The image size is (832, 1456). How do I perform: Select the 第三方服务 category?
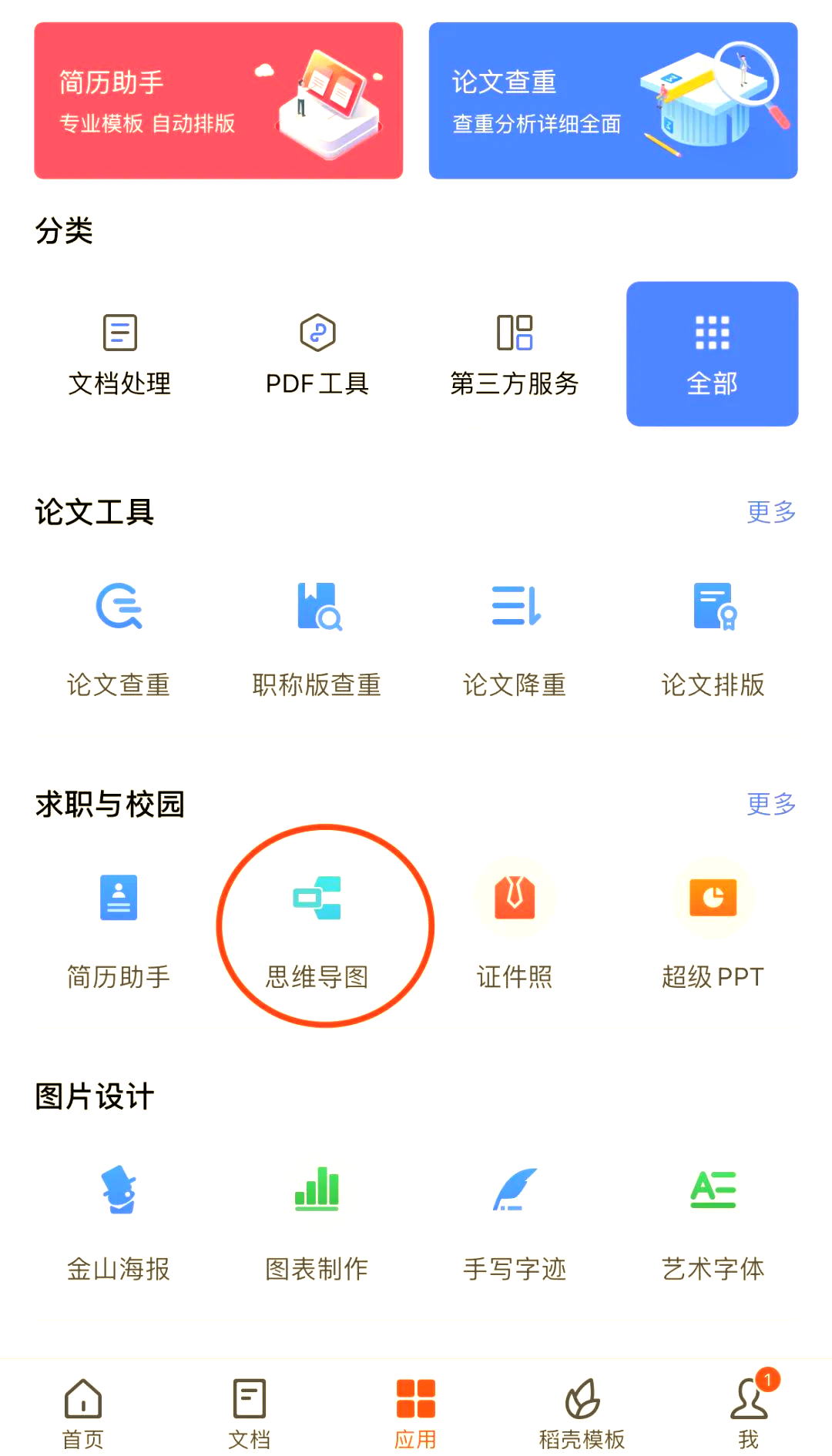[515, 354]
